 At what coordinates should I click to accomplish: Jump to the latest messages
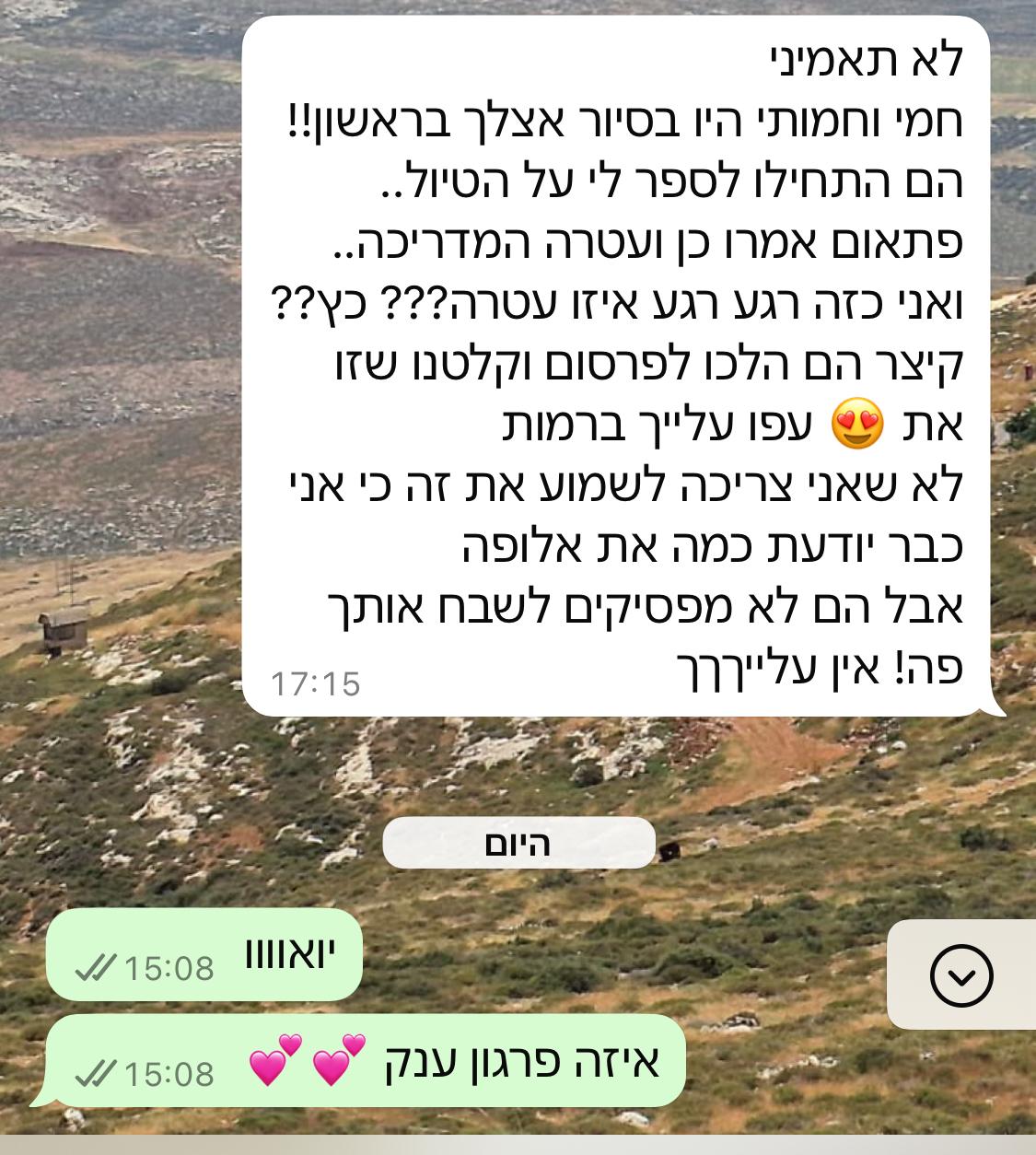click(961, 975)
